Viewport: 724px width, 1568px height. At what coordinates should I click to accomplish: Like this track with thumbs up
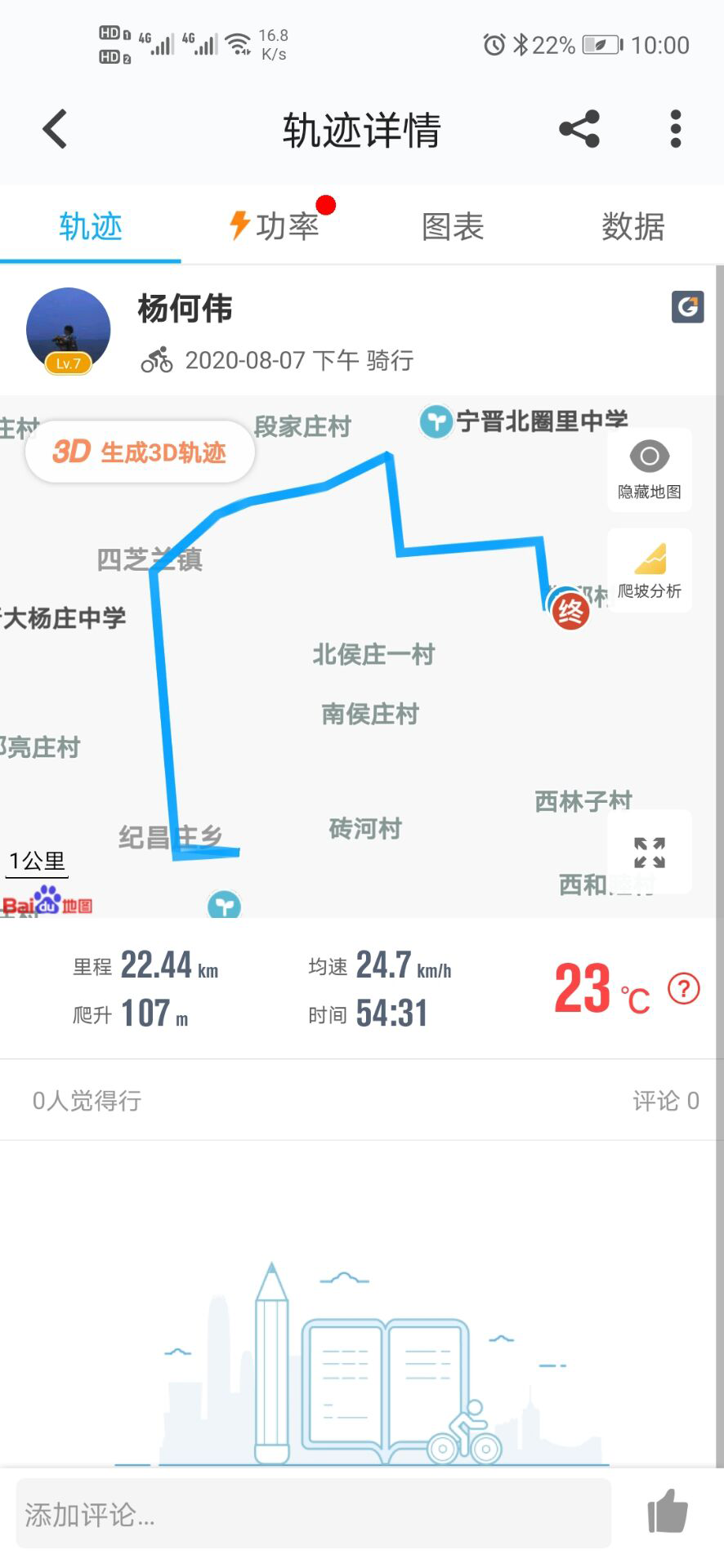pos(668,1512)
